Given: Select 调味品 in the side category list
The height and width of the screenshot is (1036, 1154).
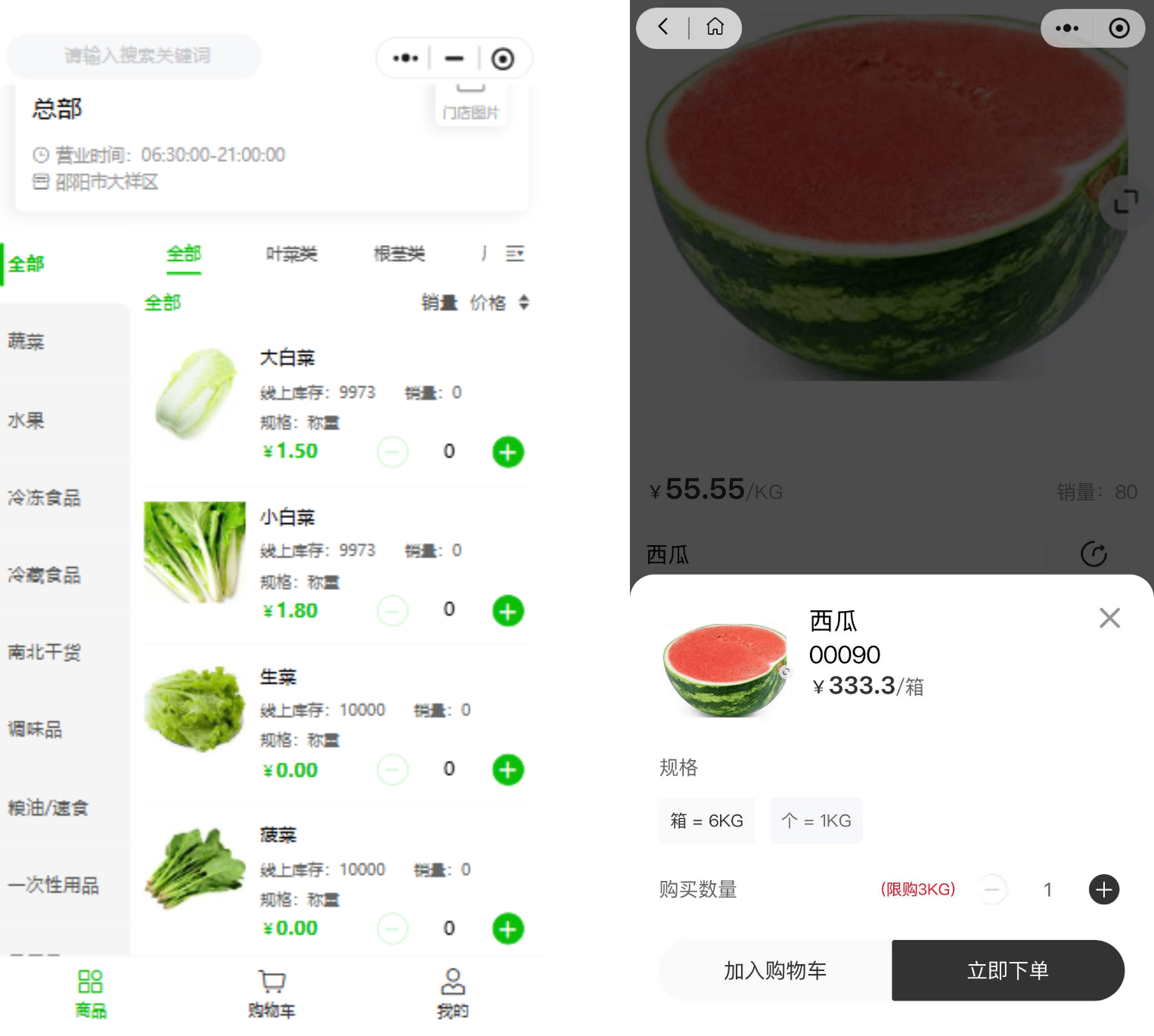Looking at the screenshot, I should point(35,730).
